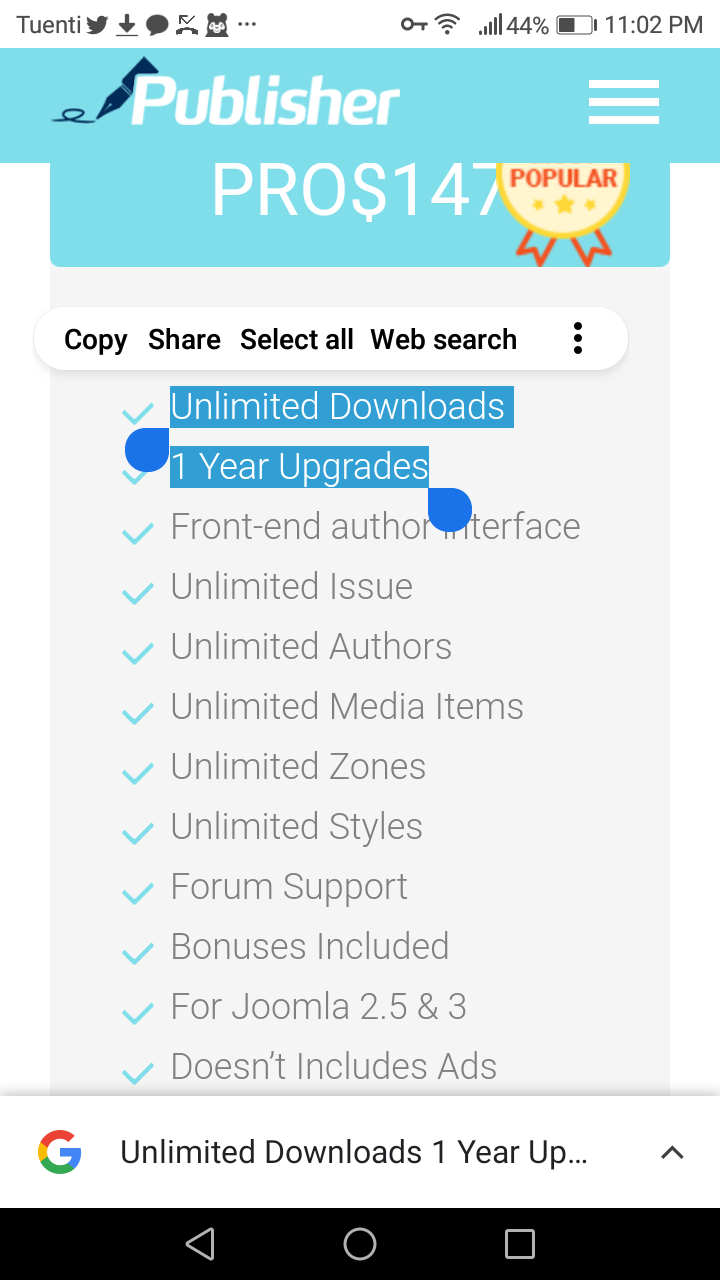Return to the home screen

(360, 1244)
